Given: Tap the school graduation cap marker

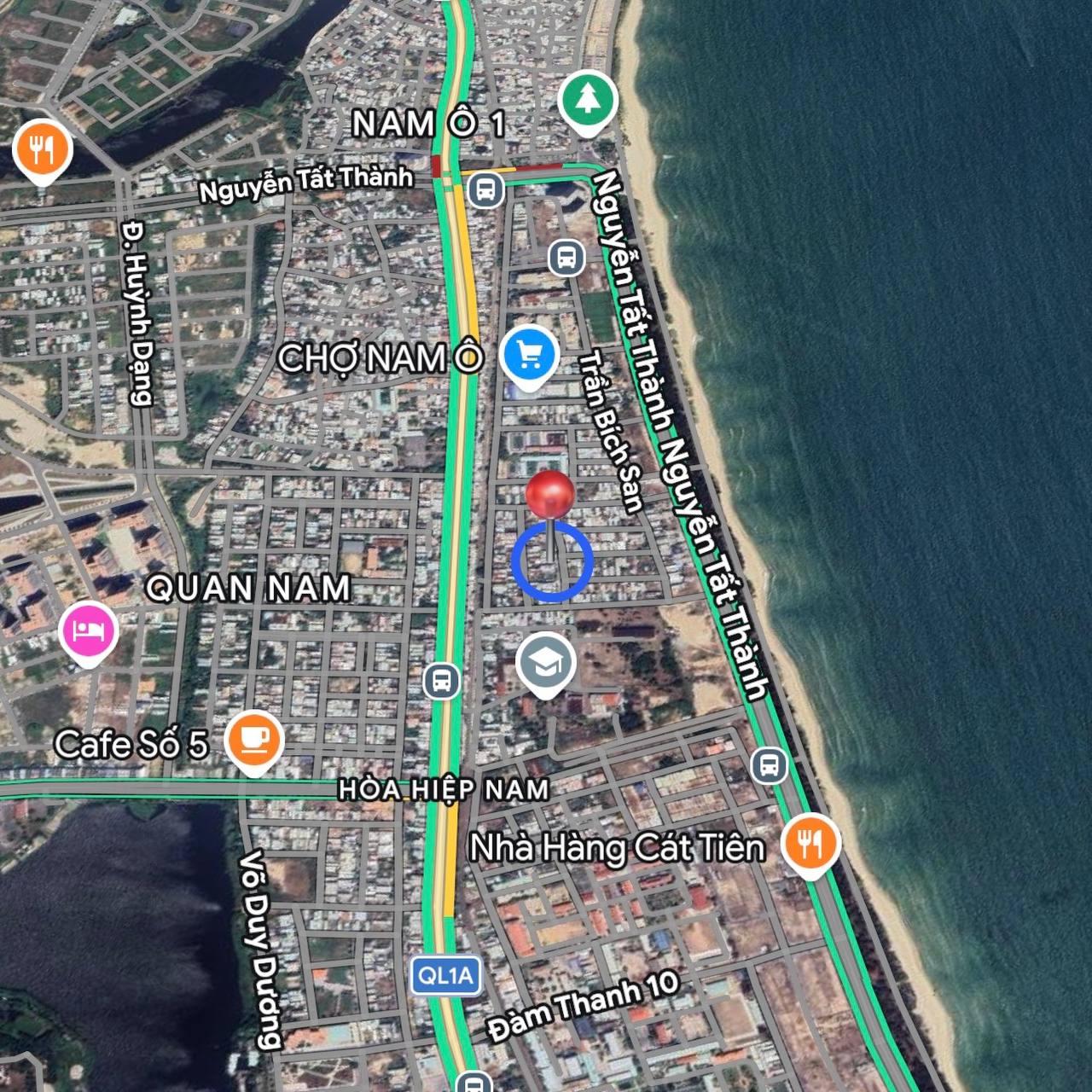Looking at the screenshot, I should (x=546, y=661).
